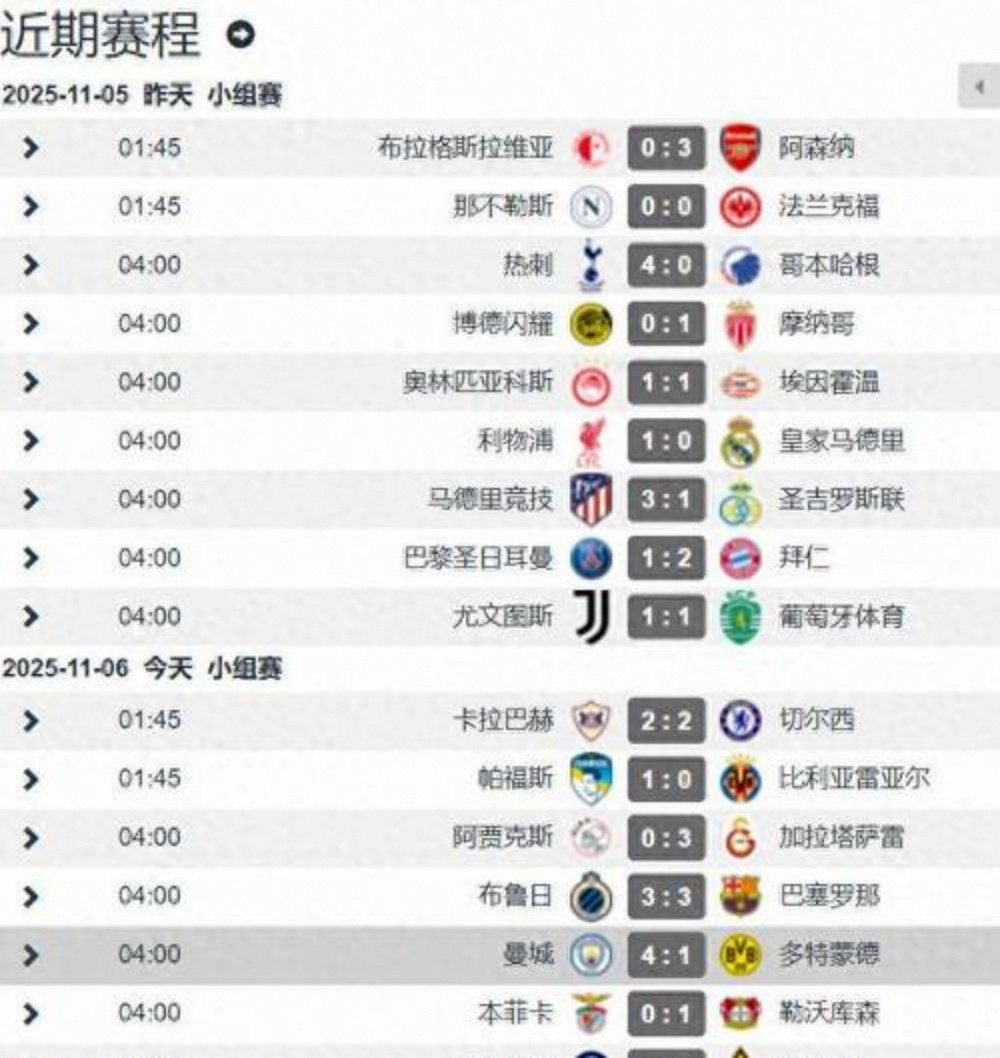This screenshot has height=1058, width=1000.
Task: Open the 曼城 vs 多特蒙德 match details
Action: (32, 955)
